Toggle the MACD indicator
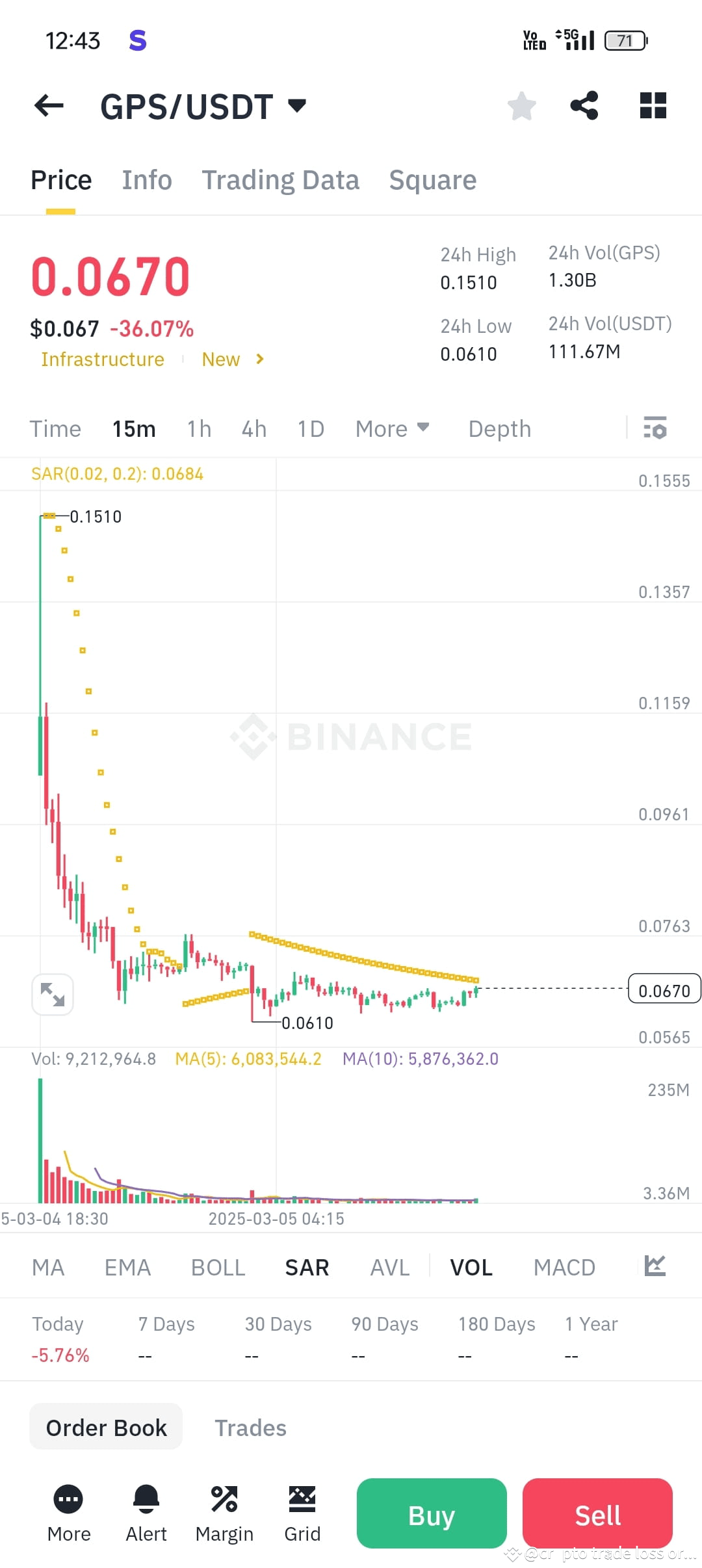The height and width of the screenshot is (1568, 702). point(564,1266)
